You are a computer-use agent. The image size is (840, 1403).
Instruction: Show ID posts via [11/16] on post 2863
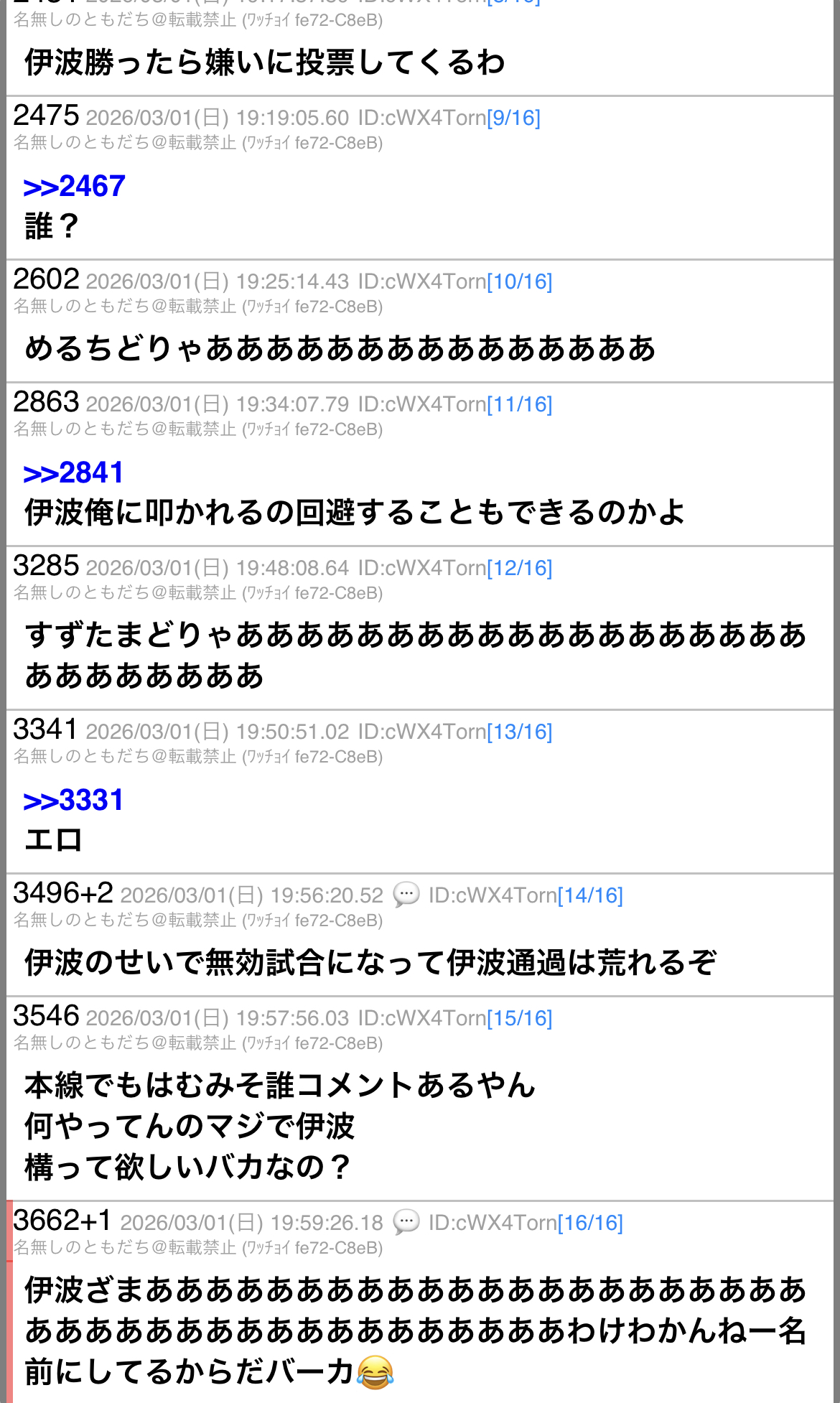519,404
